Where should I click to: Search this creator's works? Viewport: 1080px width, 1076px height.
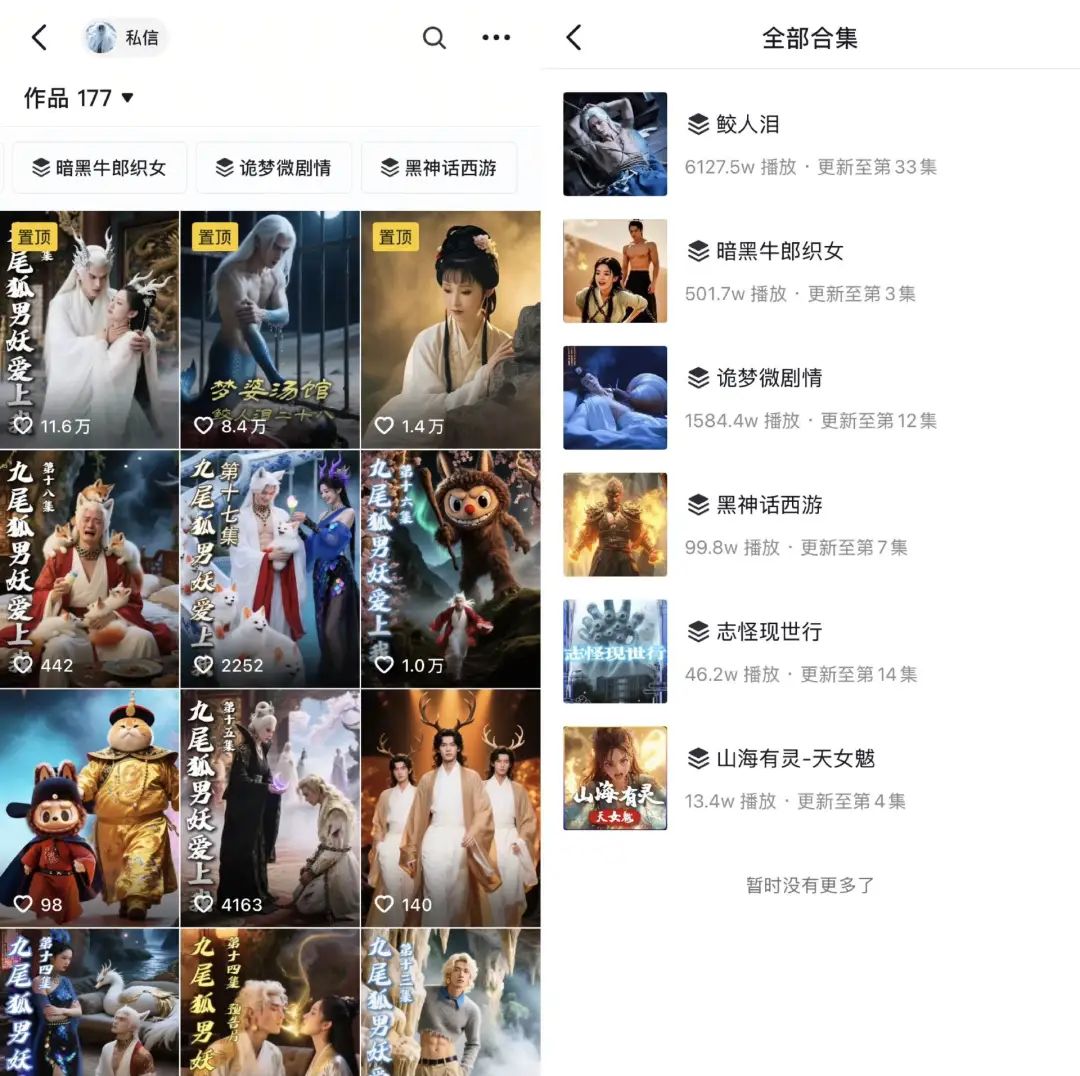(x=434, y=38)
